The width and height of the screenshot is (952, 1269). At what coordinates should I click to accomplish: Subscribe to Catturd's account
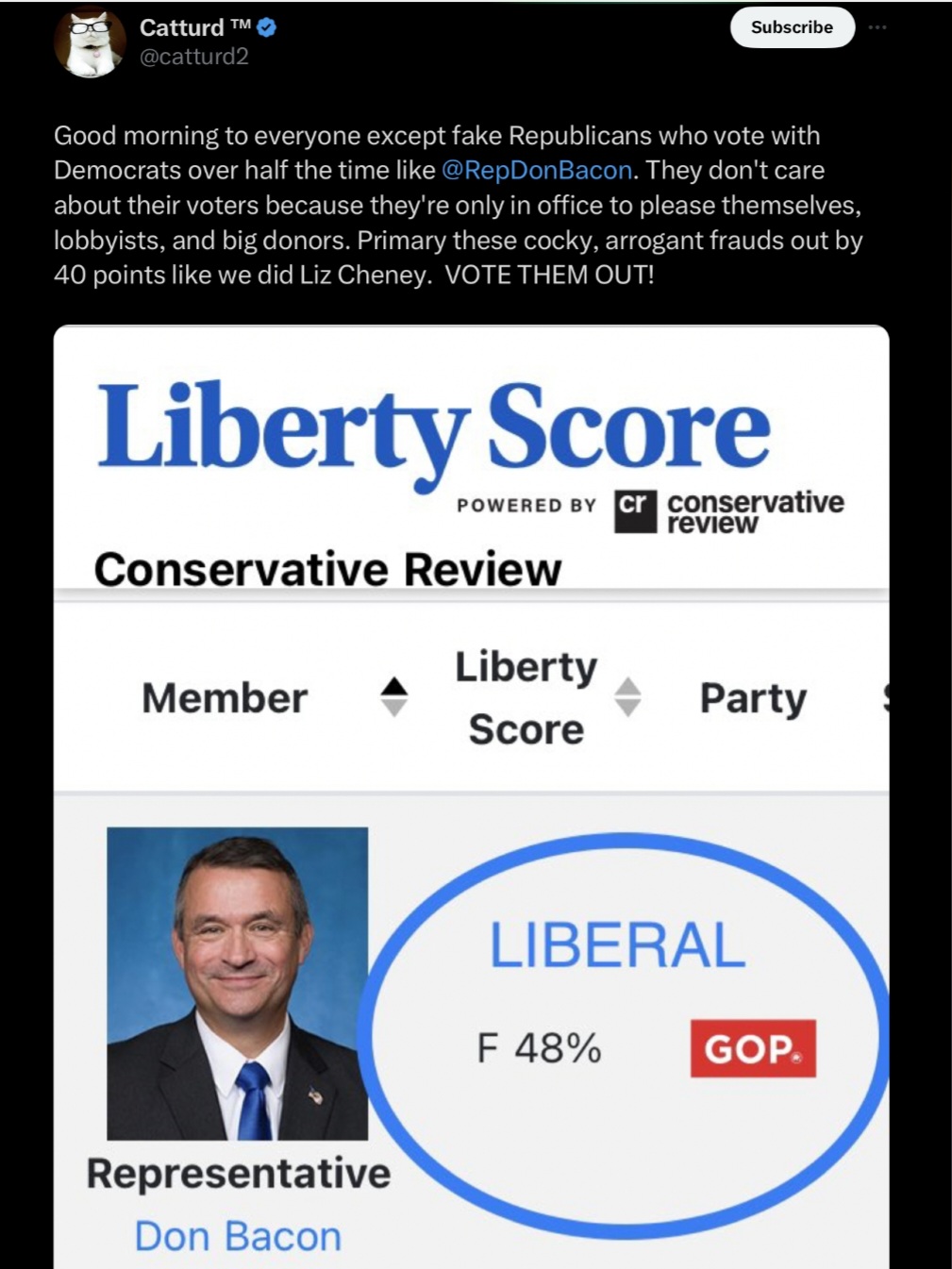792,27
